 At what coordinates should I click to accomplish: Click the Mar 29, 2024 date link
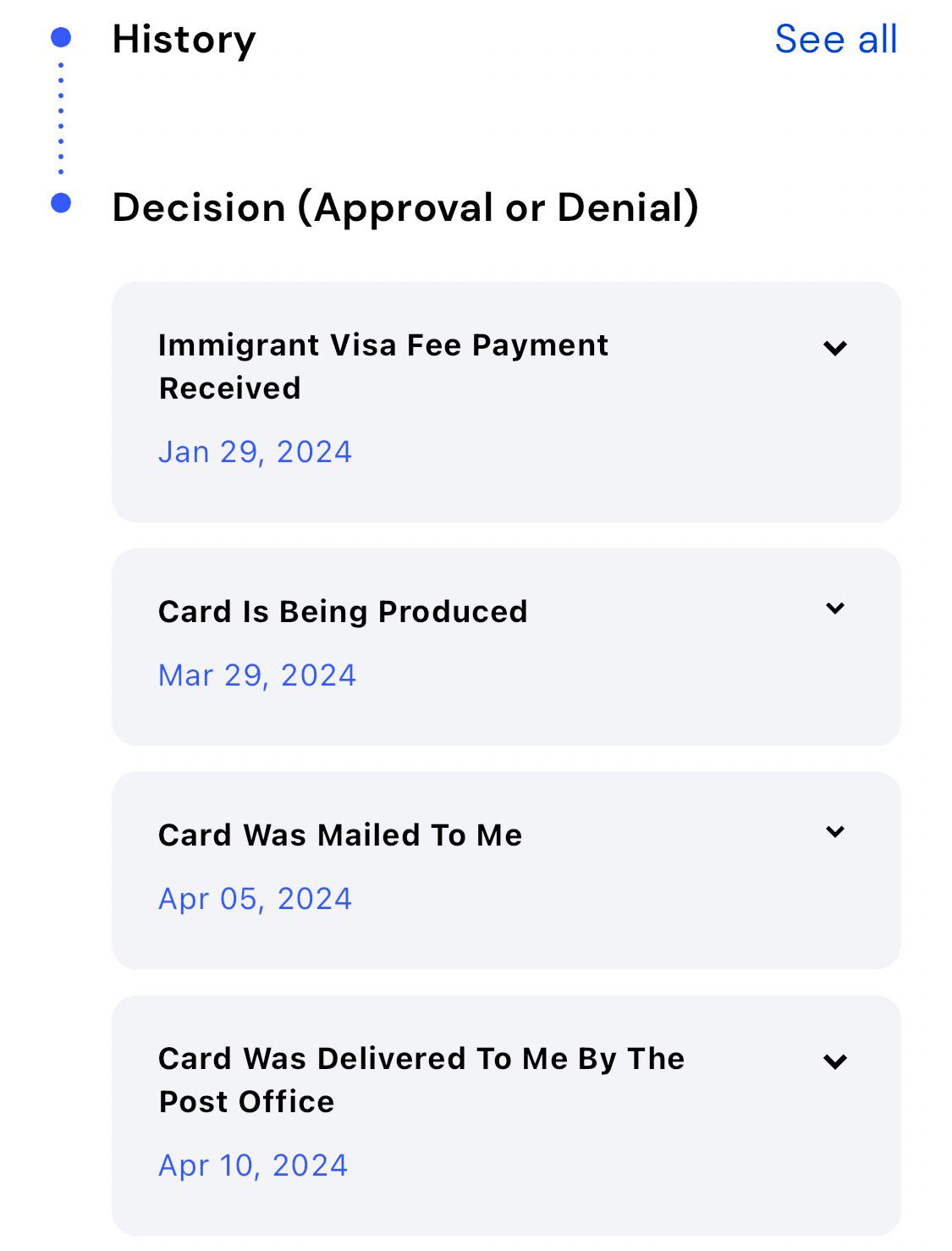point(257,675)
